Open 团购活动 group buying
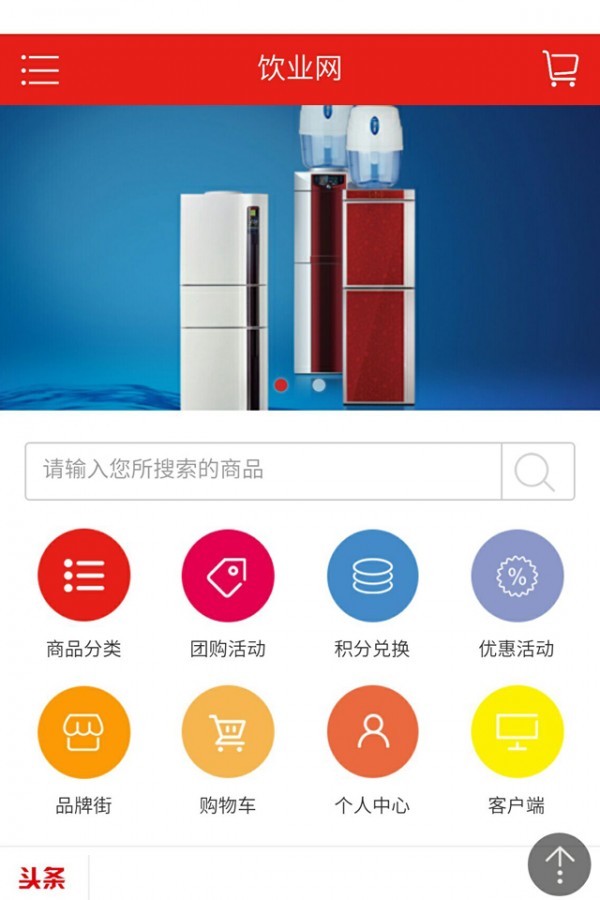Viewport: 600px width, 900px height. [228, 575]
